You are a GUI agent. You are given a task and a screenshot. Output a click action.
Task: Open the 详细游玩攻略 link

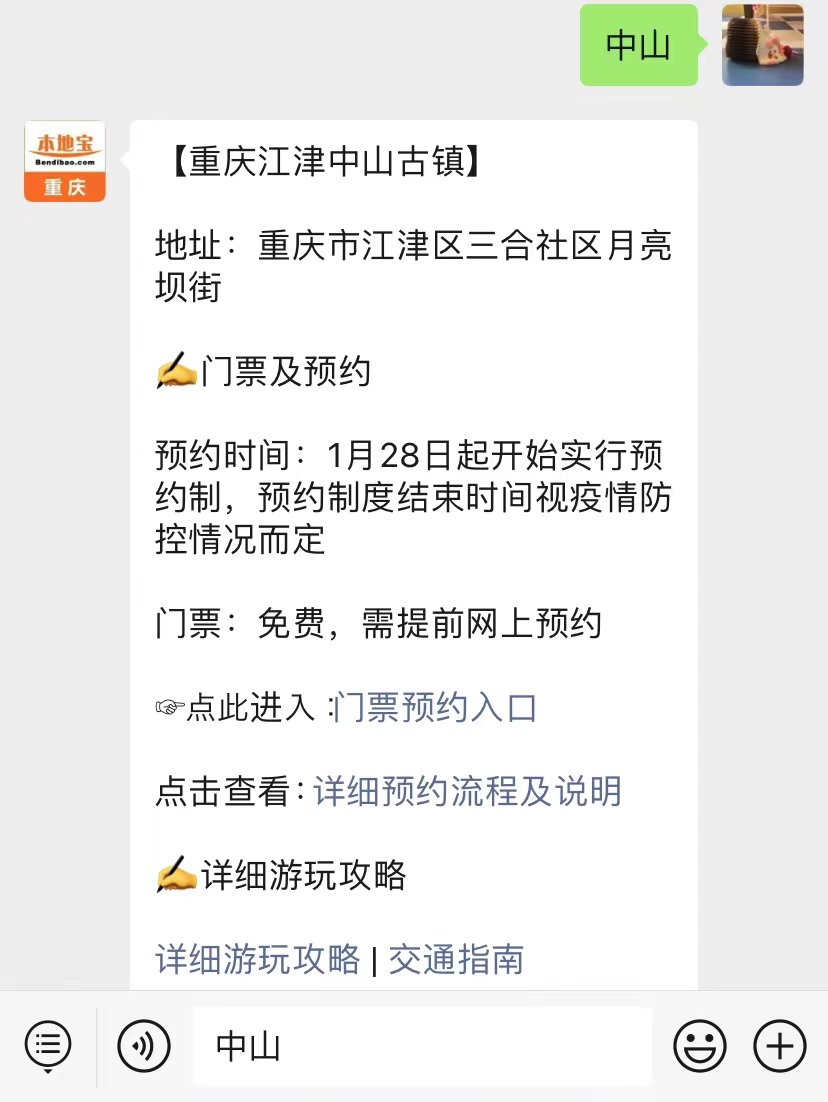258,959
